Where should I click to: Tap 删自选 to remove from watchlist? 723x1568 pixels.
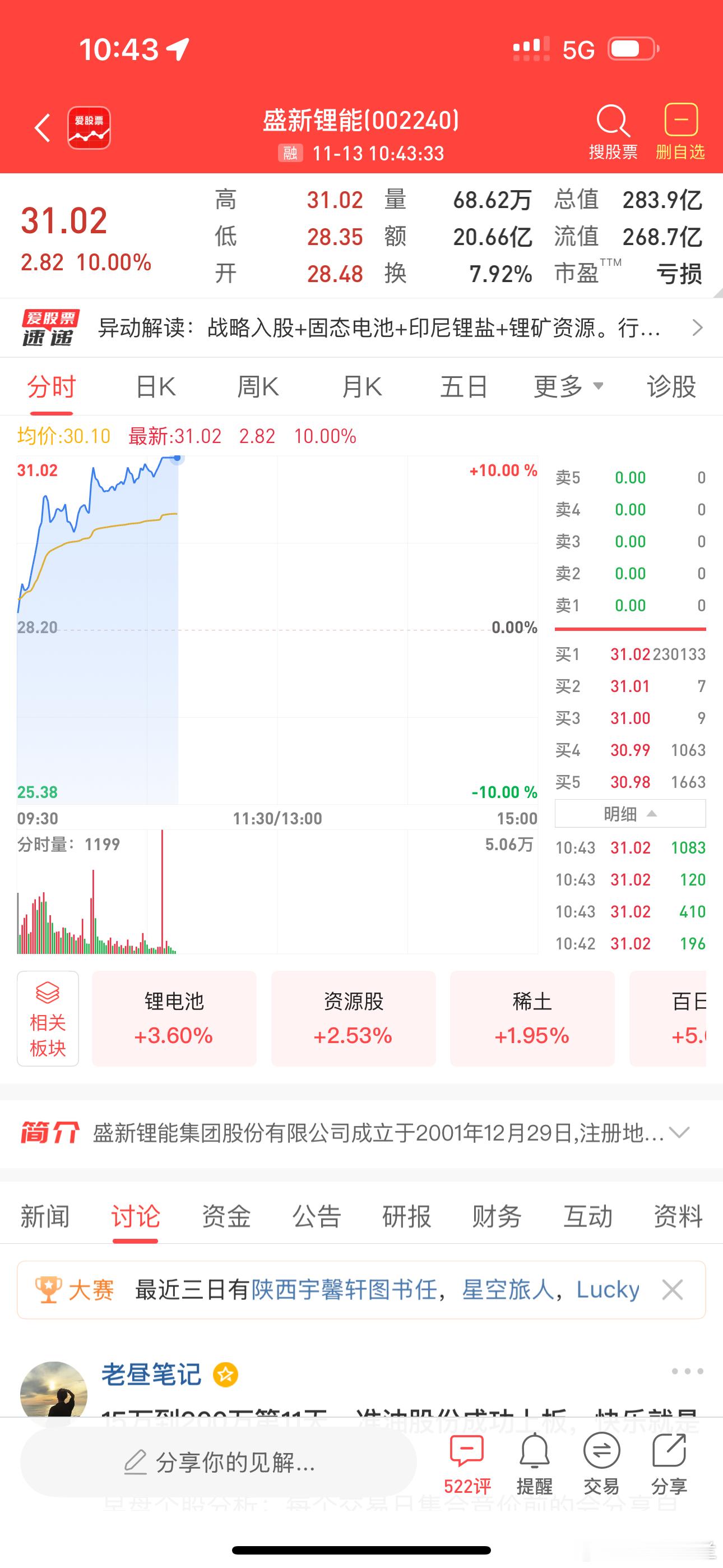680,131
